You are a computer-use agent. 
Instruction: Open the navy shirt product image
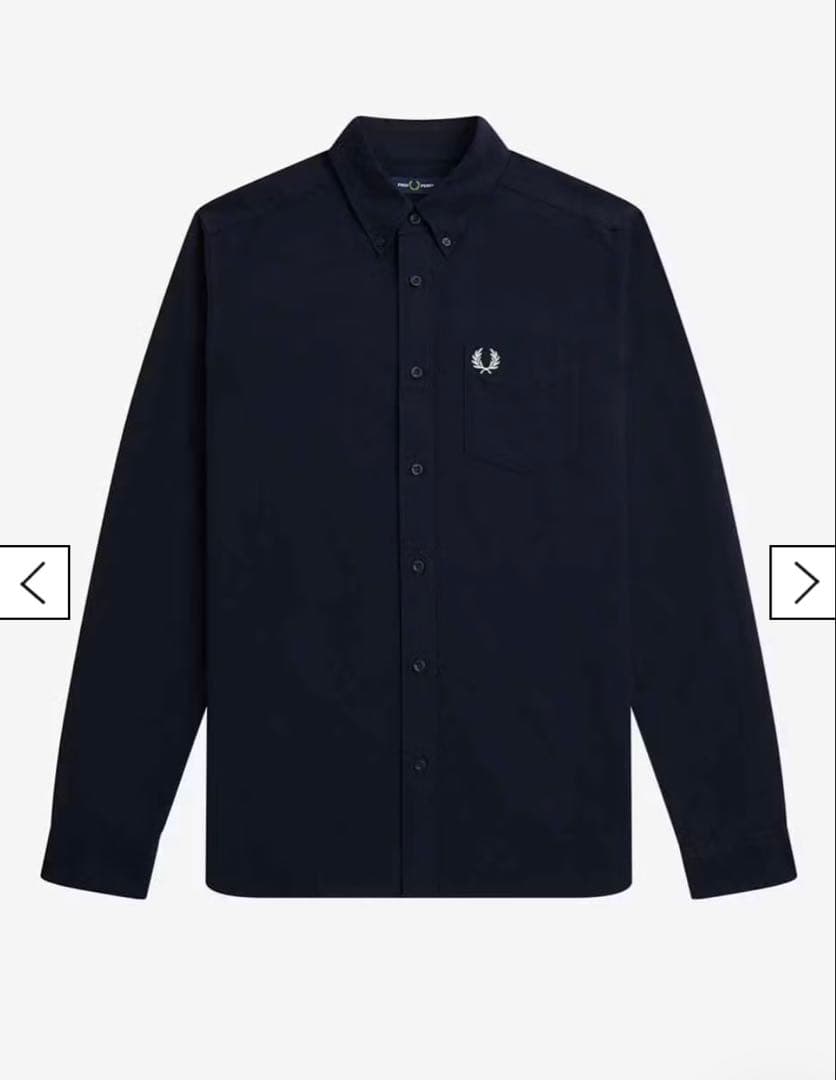coord(418,500)
